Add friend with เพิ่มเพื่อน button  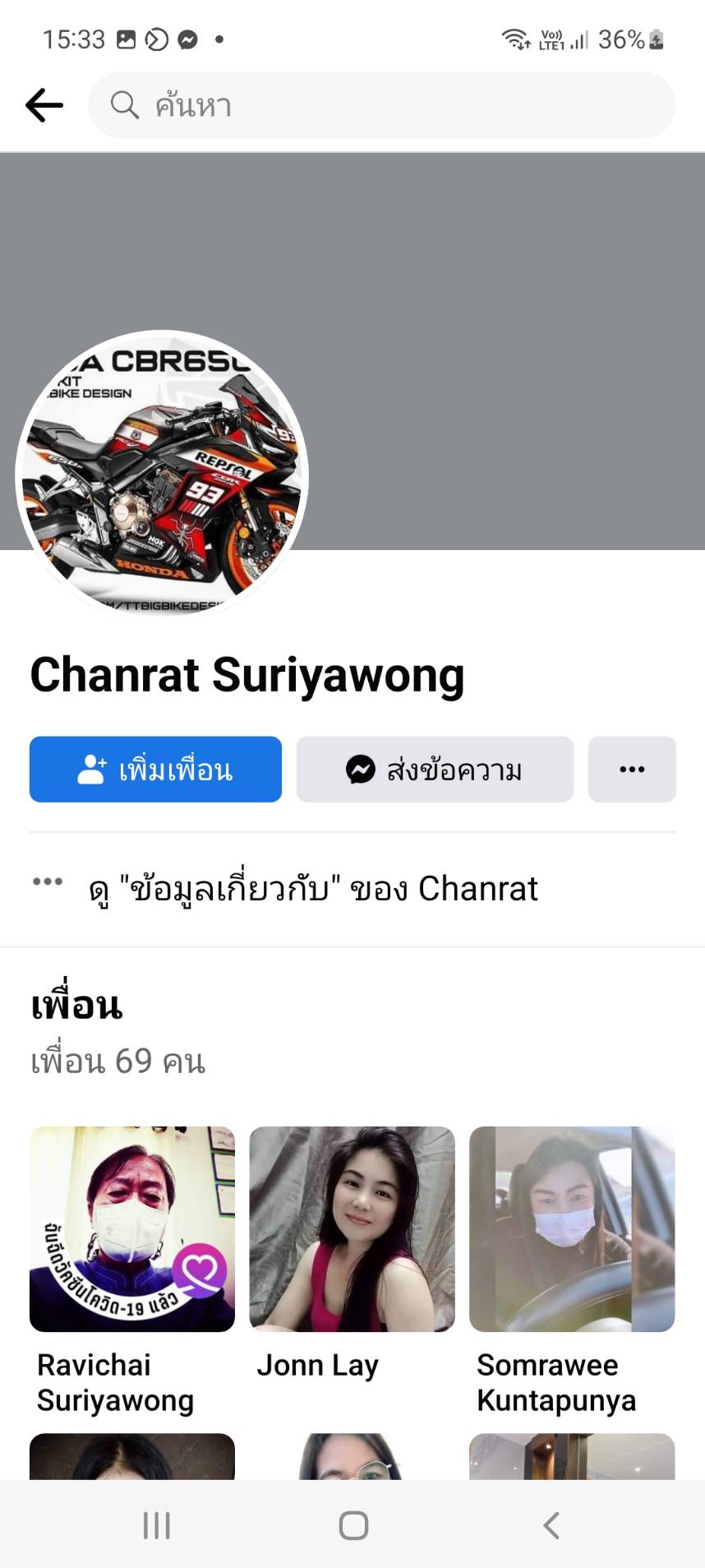(155, 770)
